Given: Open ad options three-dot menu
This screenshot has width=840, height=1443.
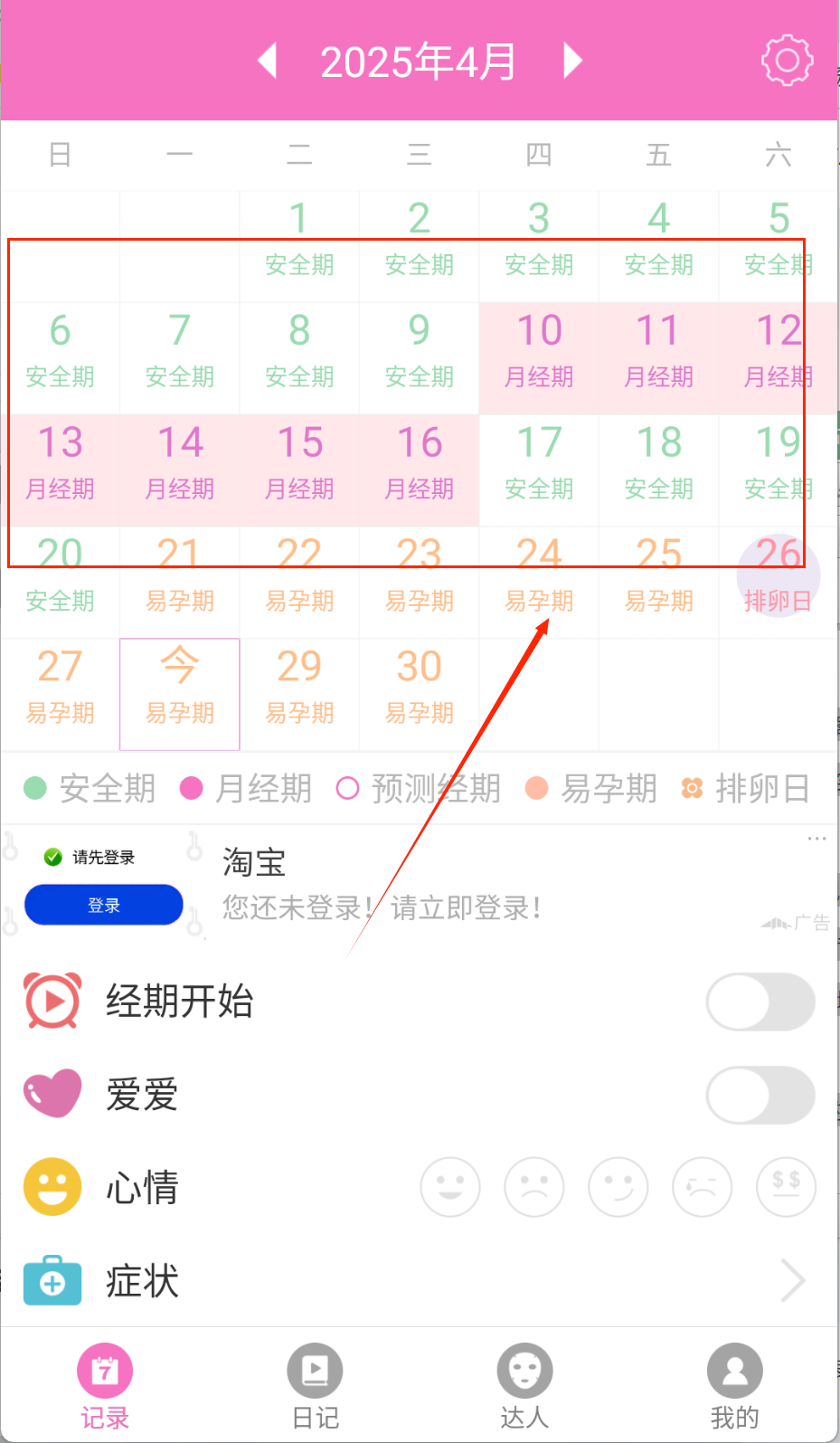Looking at the screenshot, I should 816,839.
